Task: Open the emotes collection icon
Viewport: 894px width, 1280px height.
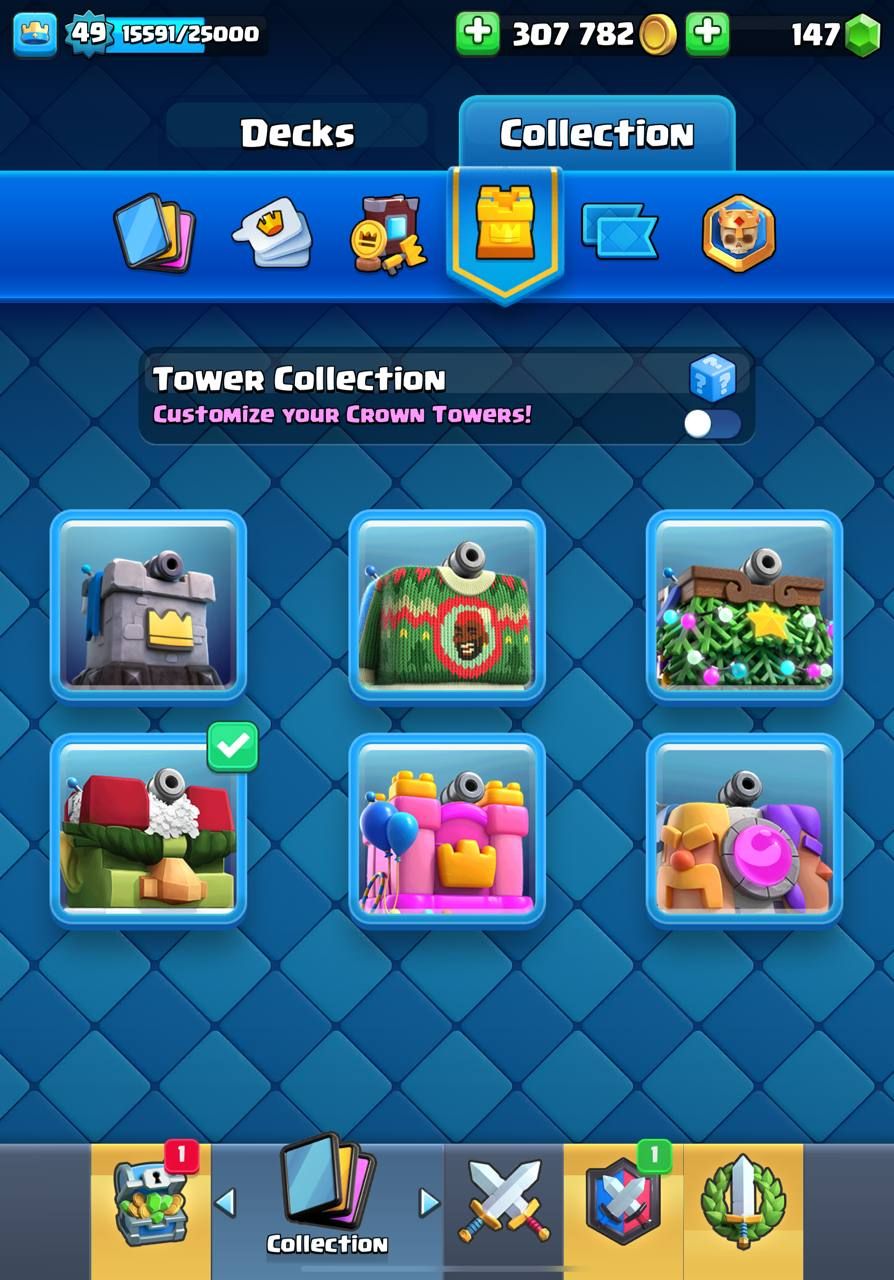Action: coord(271,233)
